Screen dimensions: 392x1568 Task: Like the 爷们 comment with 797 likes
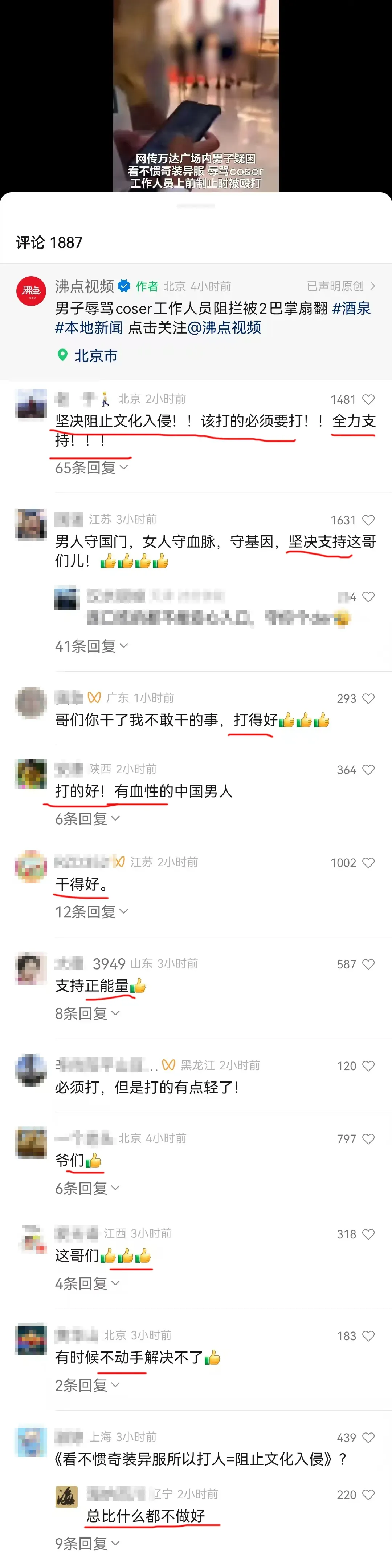[368, 1139]
